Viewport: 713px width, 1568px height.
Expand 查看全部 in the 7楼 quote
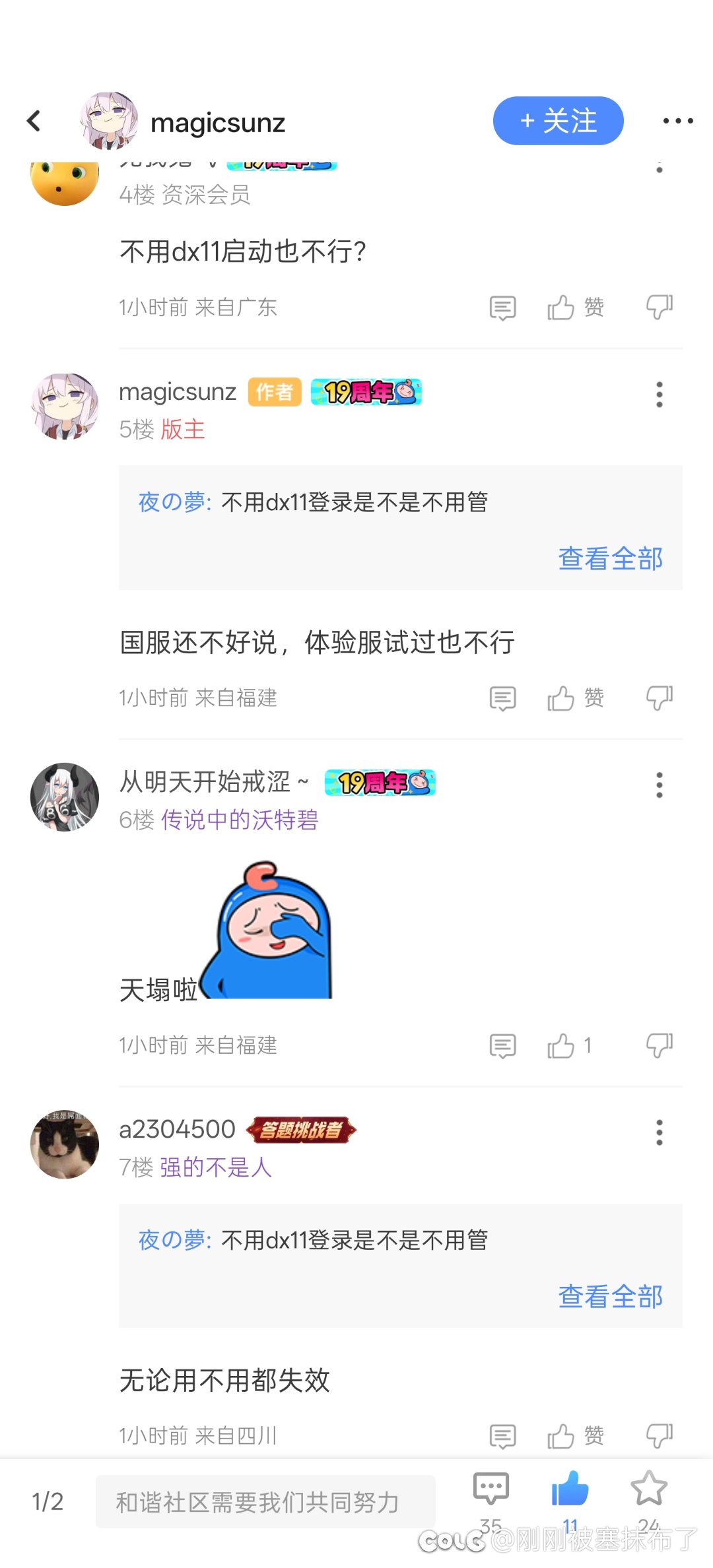tap(610, 1296)
